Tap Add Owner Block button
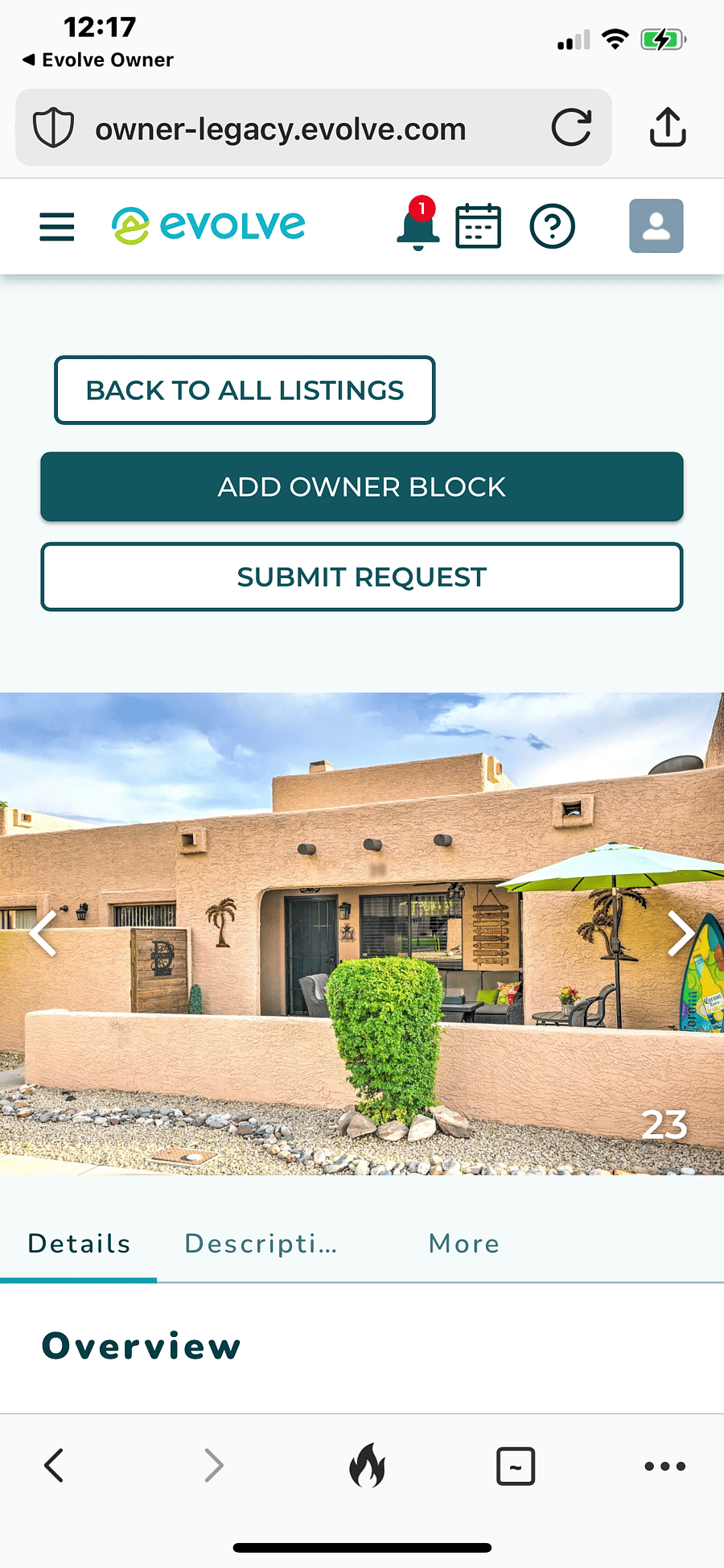Image resolution: width=724 pixels, height=1568 pixels. point(362,487)
